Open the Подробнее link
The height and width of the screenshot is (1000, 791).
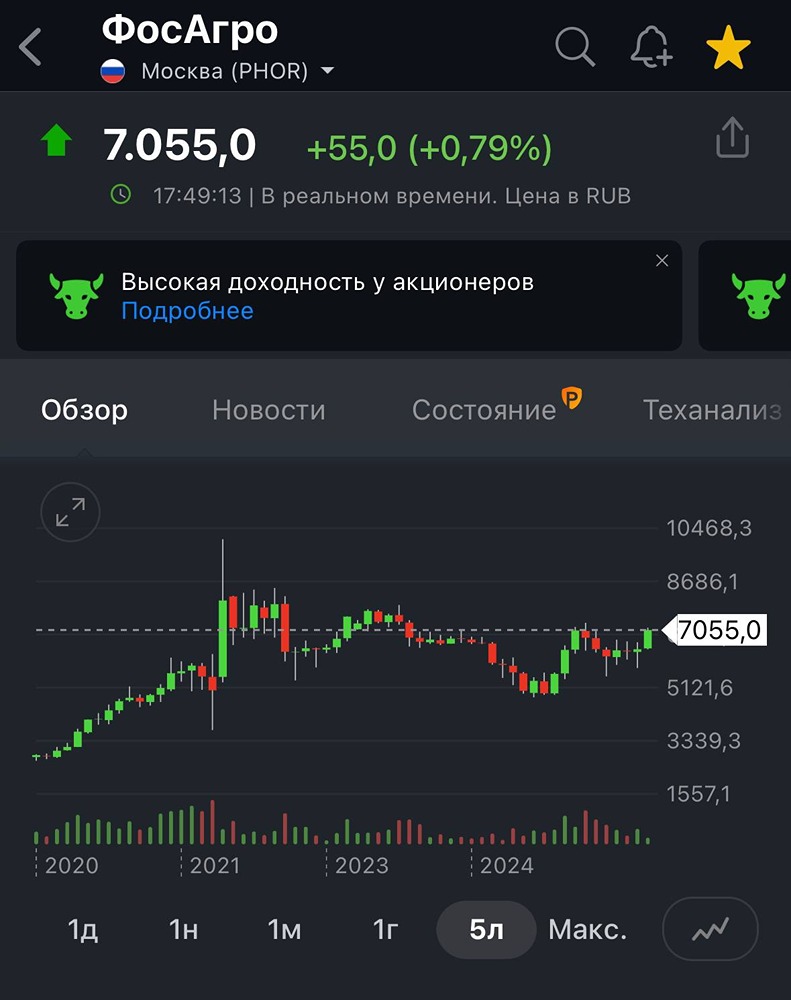click(187, 311)
